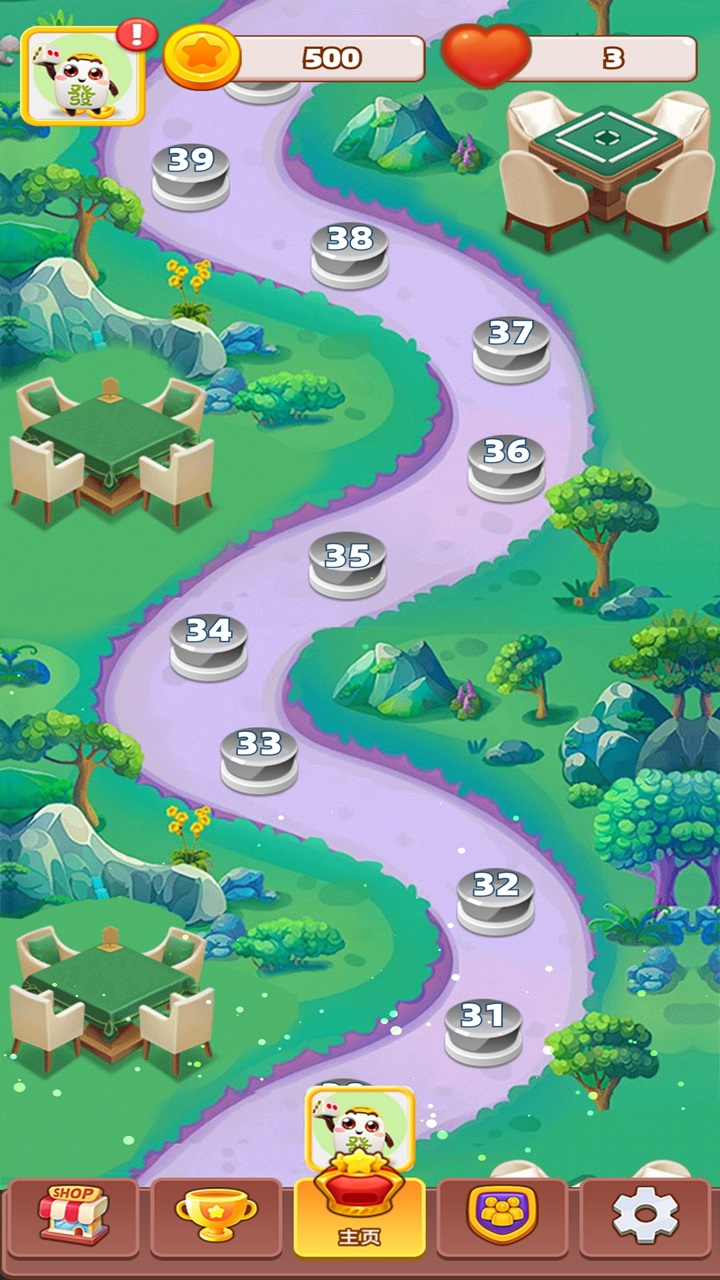Open the friends badge tab
This screenshot has height=1280, width=720.
(x=503, y=1216)
